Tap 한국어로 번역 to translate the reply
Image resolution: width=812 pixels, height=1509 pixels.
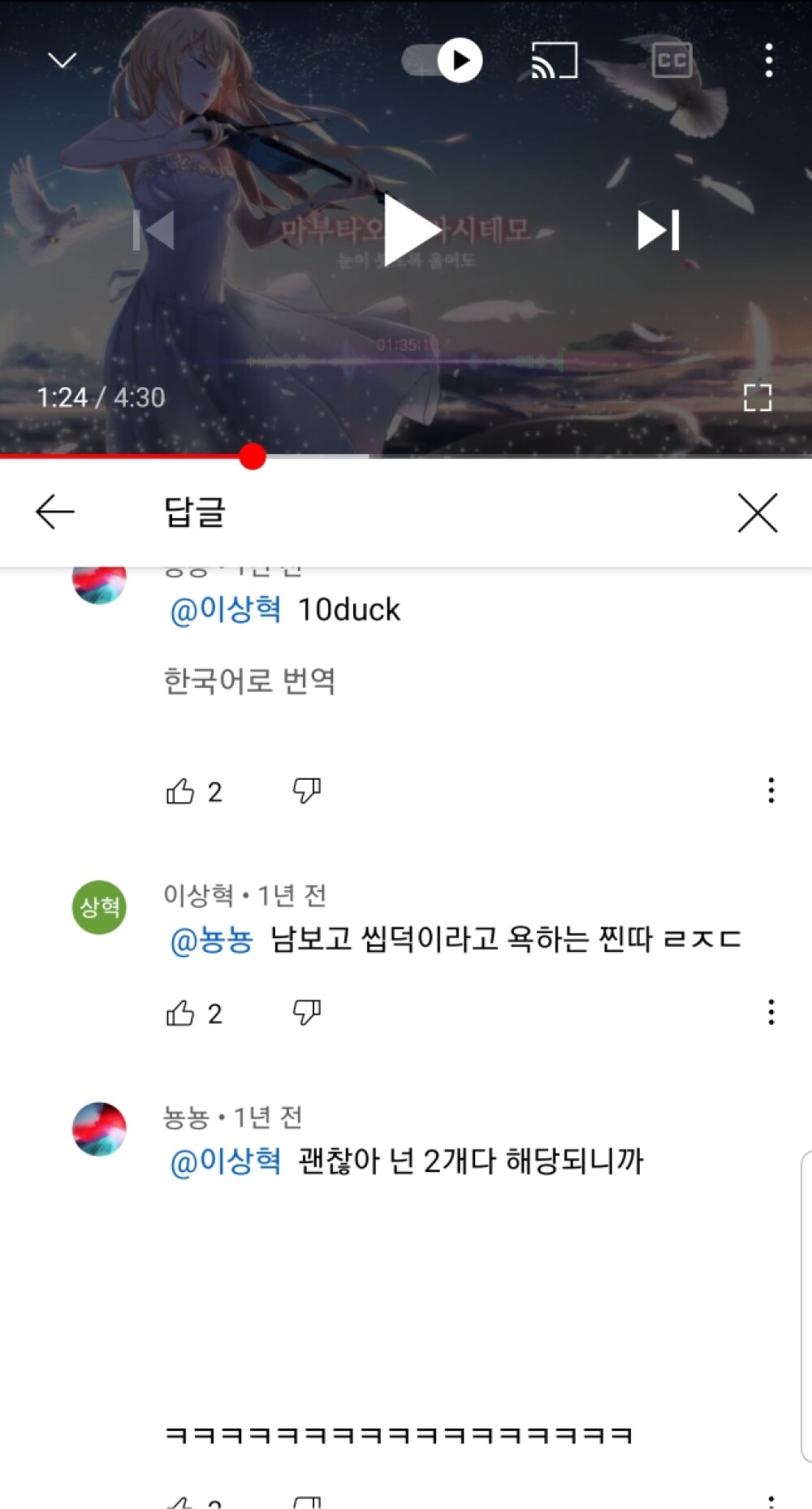point(249,681)
